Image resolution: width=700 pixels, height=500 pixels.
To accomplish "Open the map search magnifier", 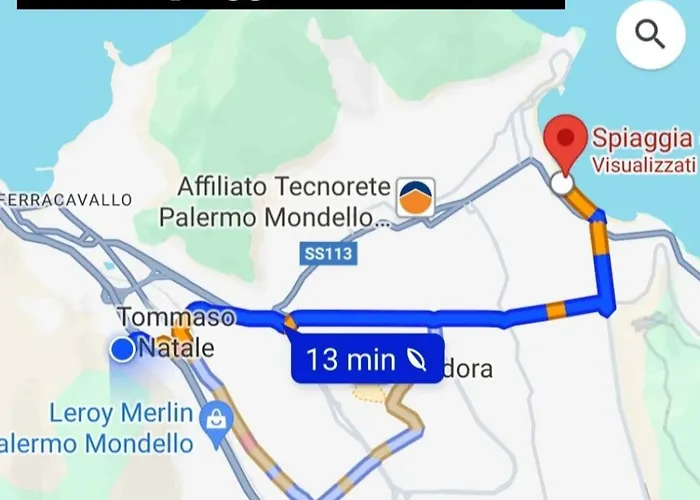I will (x=651, y=36).
